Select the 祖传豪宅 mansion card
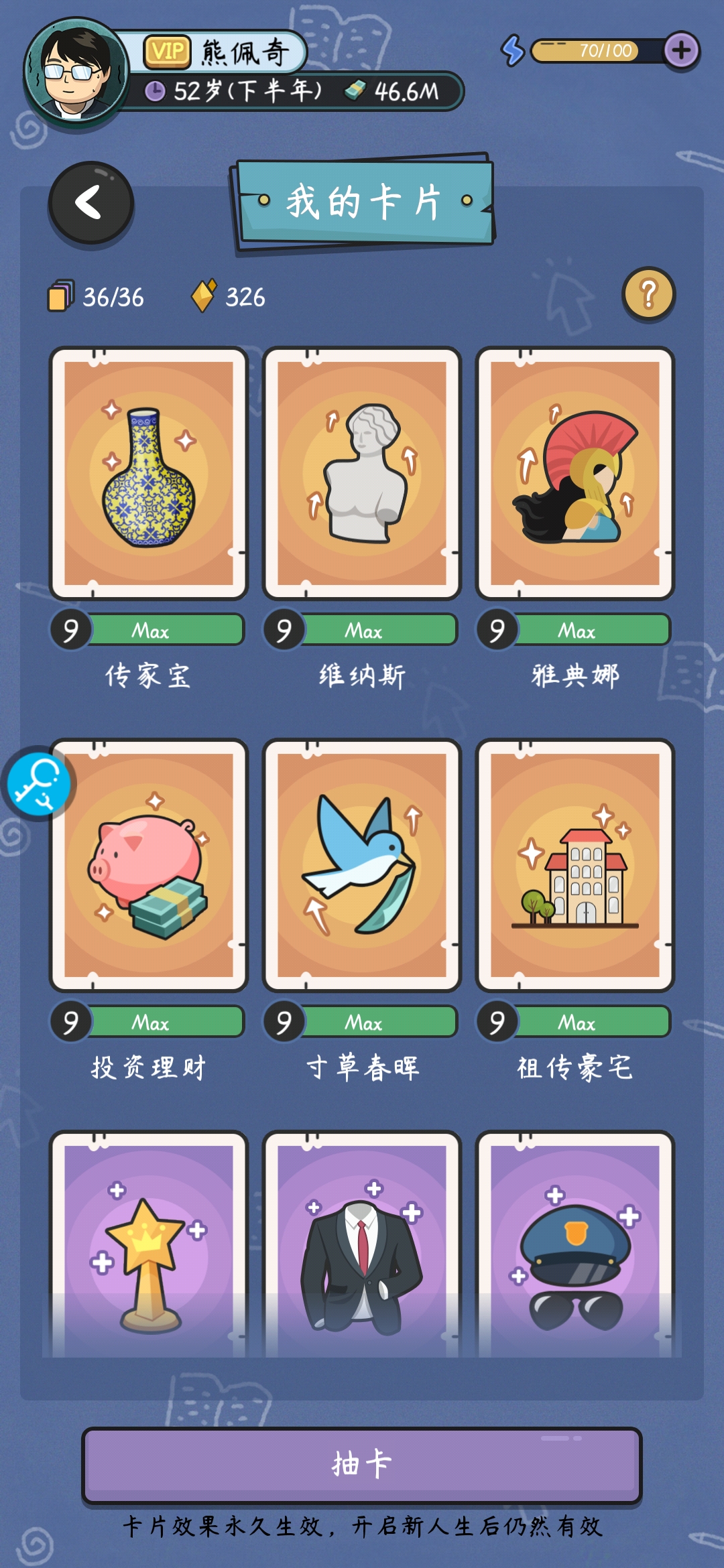Image resolution: width=724 pixels, height=1568 pixels. pyautogui.click(x=575, y=865)
